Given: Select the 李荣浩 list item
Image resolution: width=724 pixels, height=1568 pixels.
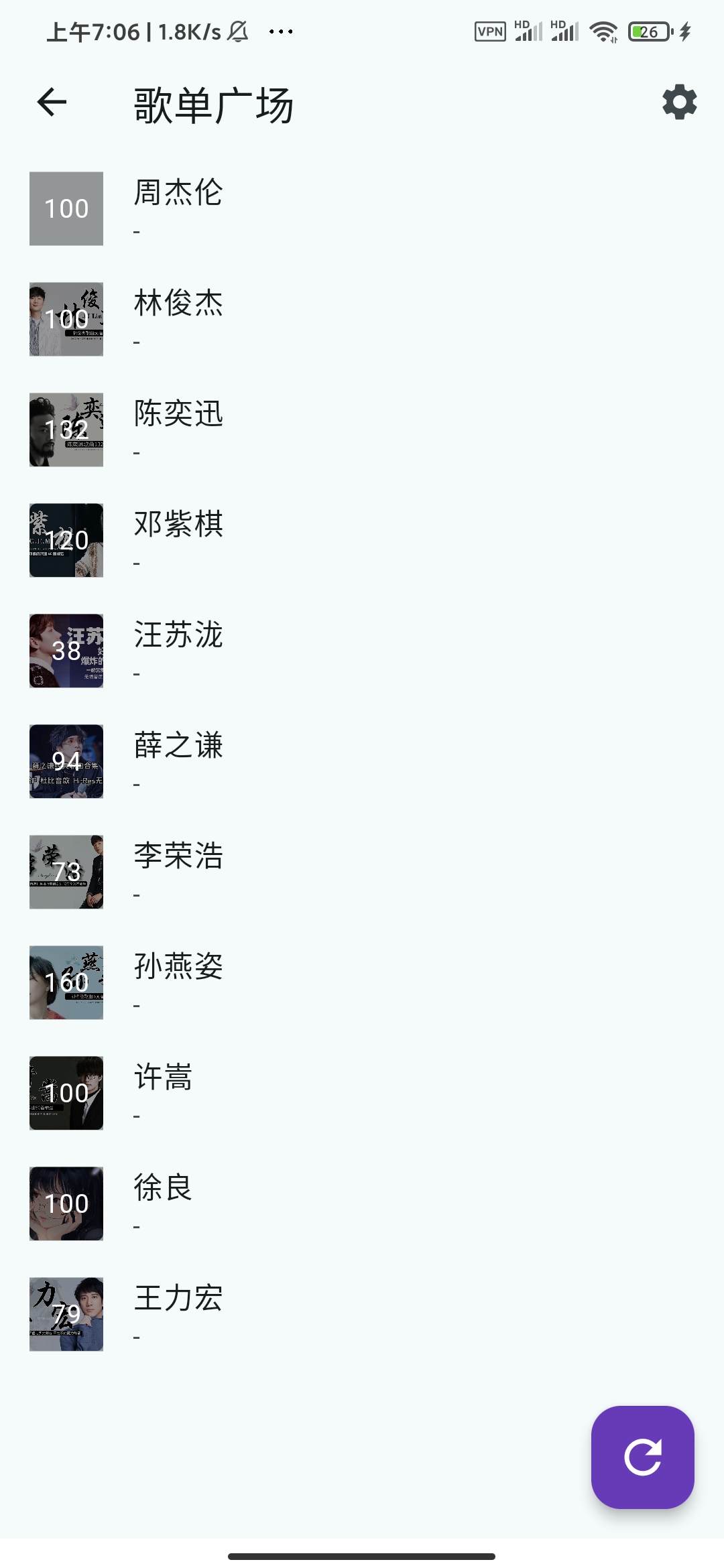Looking at the screenshot, I should coord(268,872).
